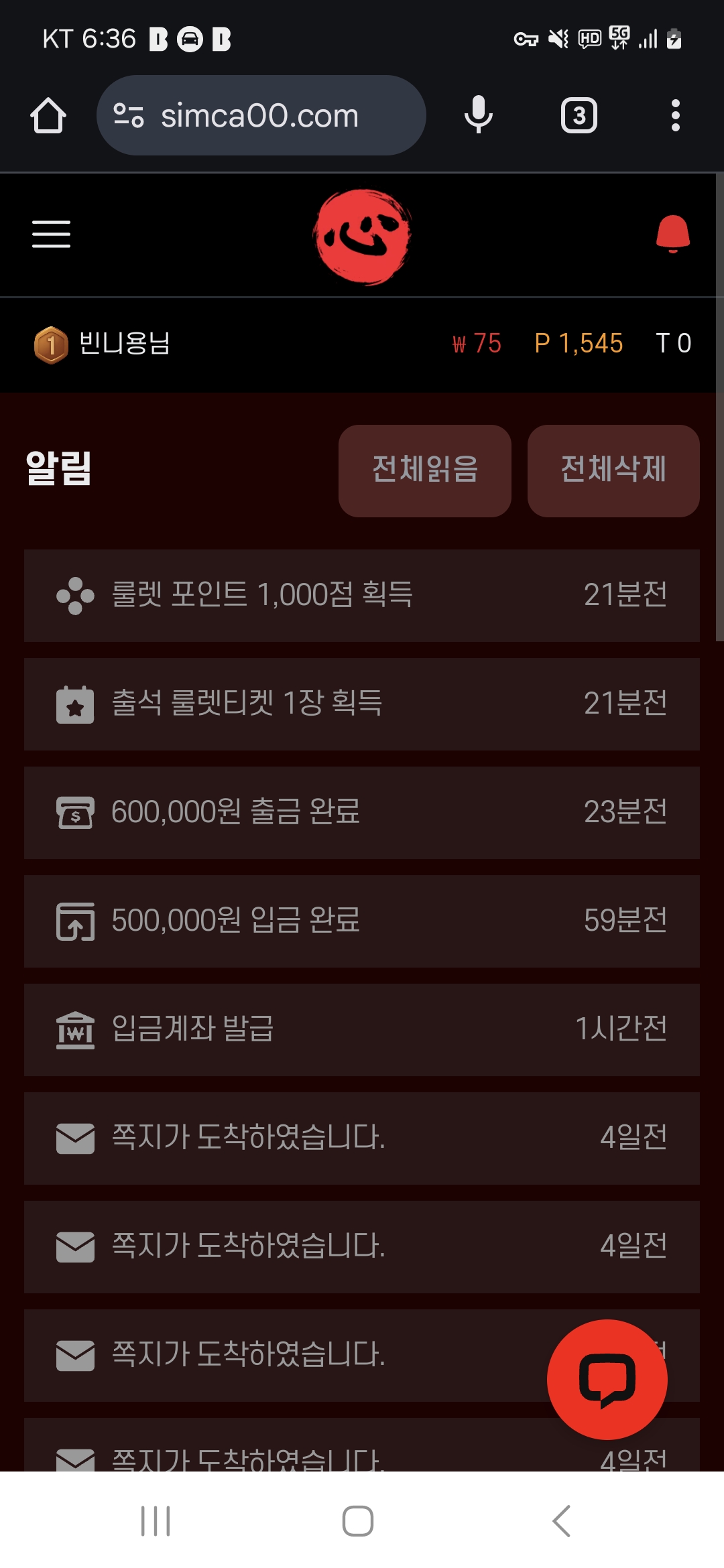
Task: Open the 500,000원 입금 완료 alert
Action: point(362,921)
